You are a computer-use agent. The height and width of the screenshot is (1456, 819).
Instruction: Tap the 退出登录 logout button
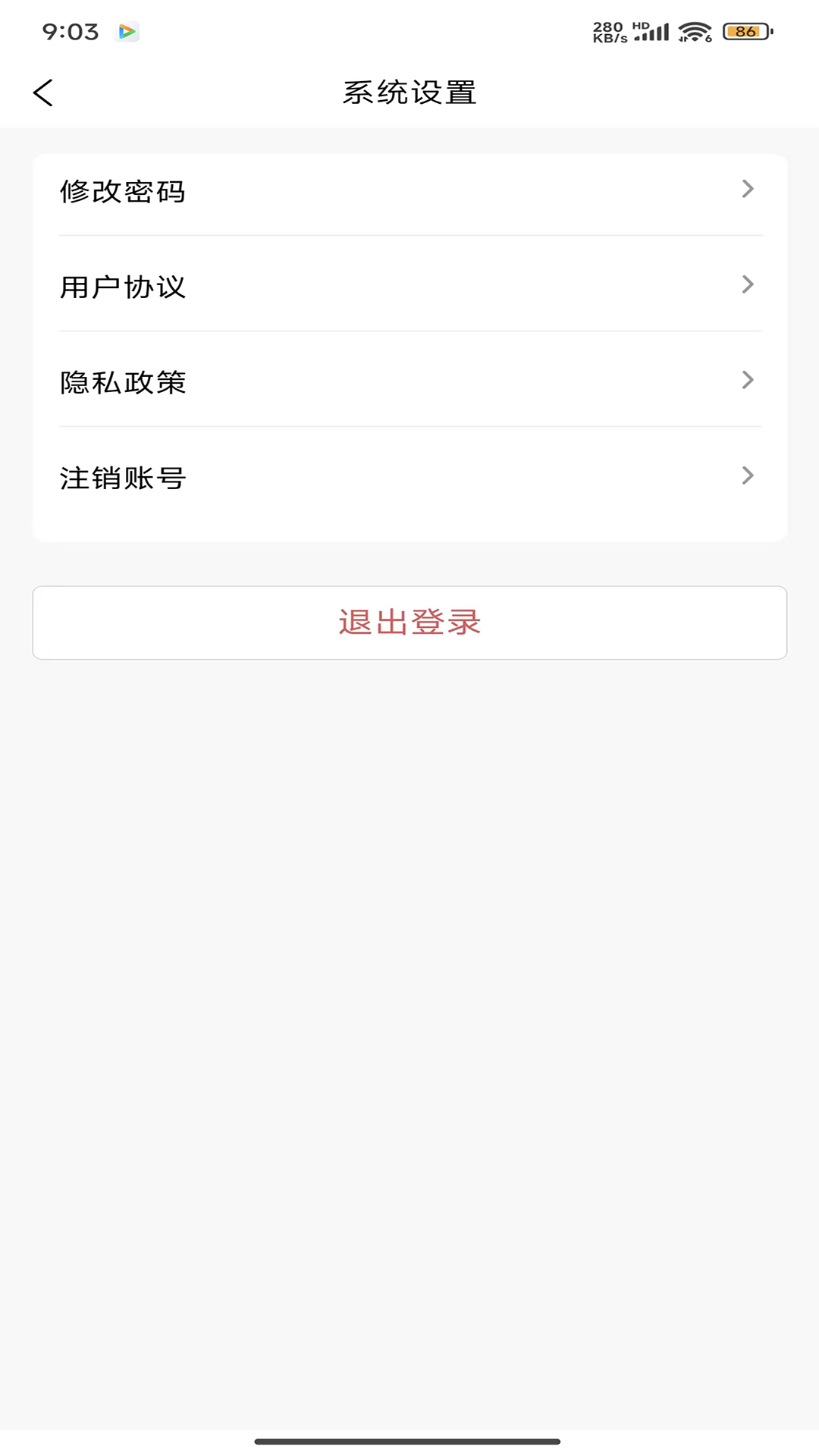(409, 622)
